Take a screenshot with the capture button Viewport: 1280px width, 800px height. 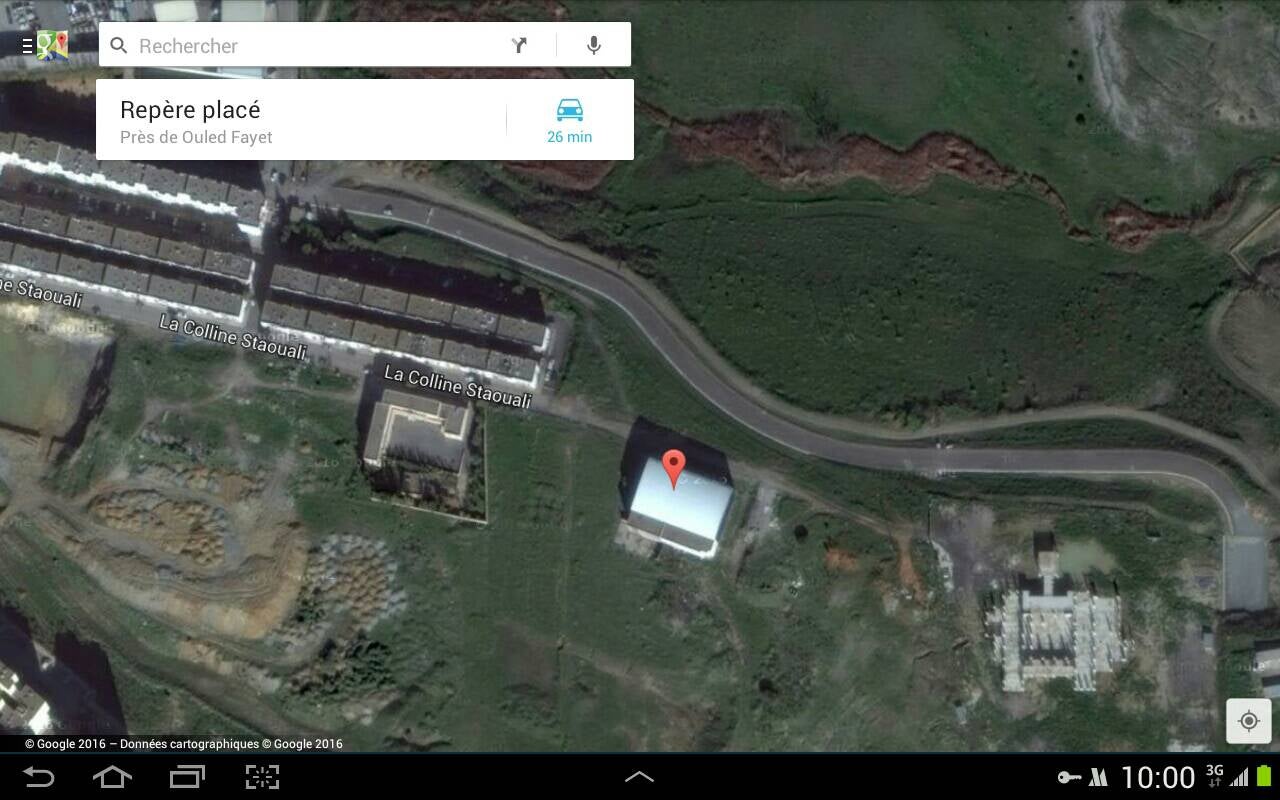[x=262, y=777]
